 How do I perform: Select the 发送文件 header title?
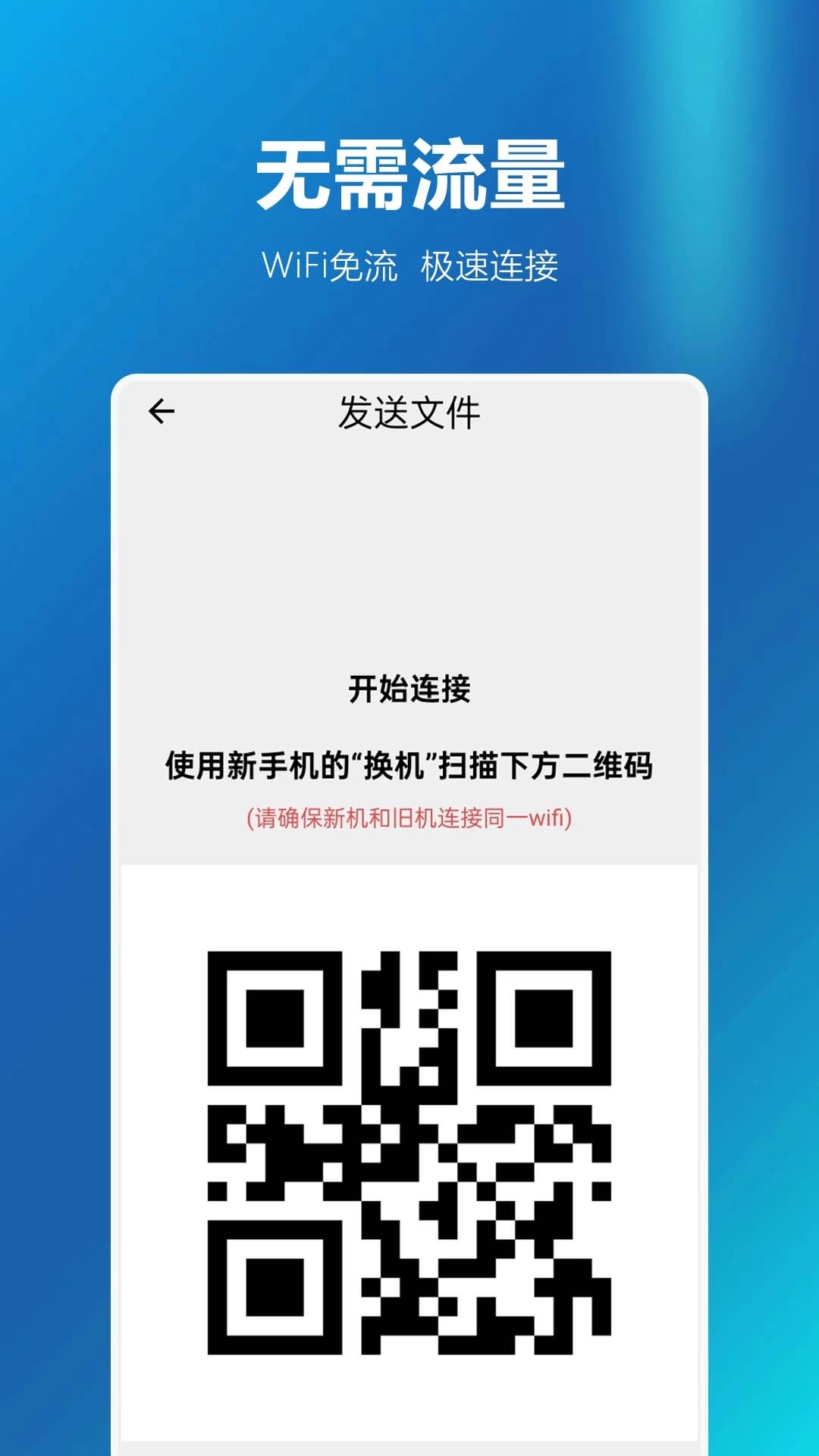point(409,410)
